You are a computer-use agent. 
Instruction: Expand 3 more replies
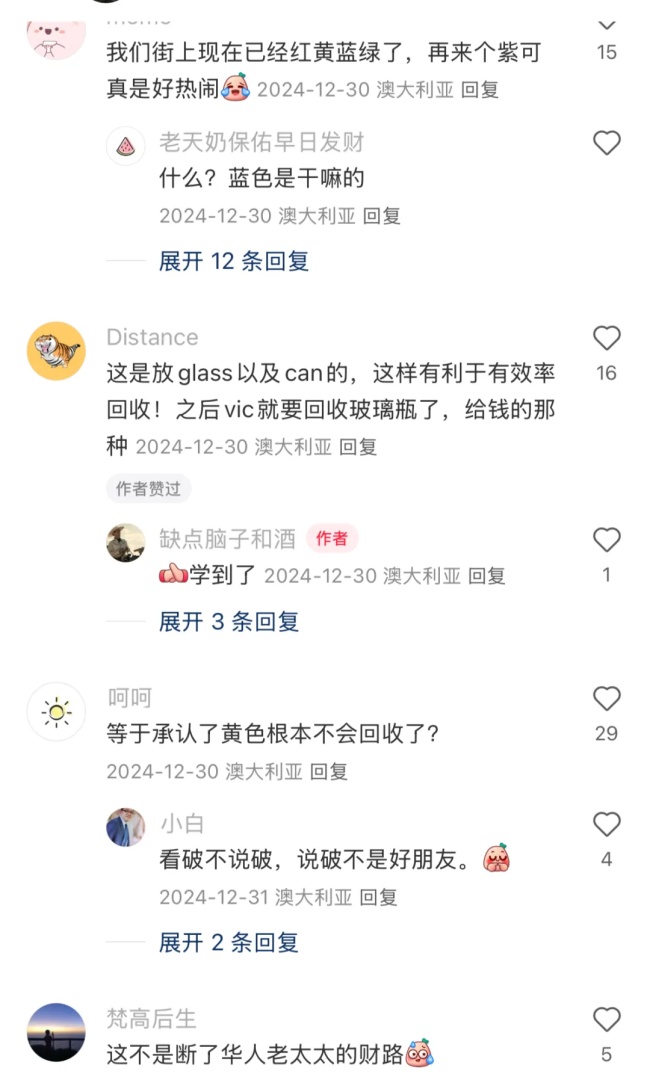pos(229,622)
